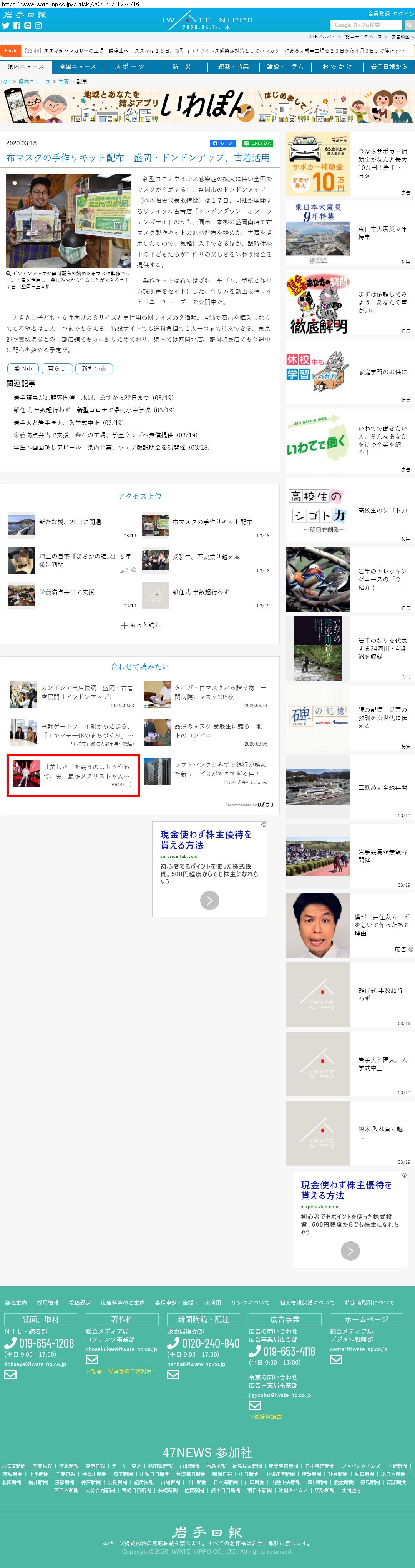Open the いわぽん app banner

click(207, 106)
